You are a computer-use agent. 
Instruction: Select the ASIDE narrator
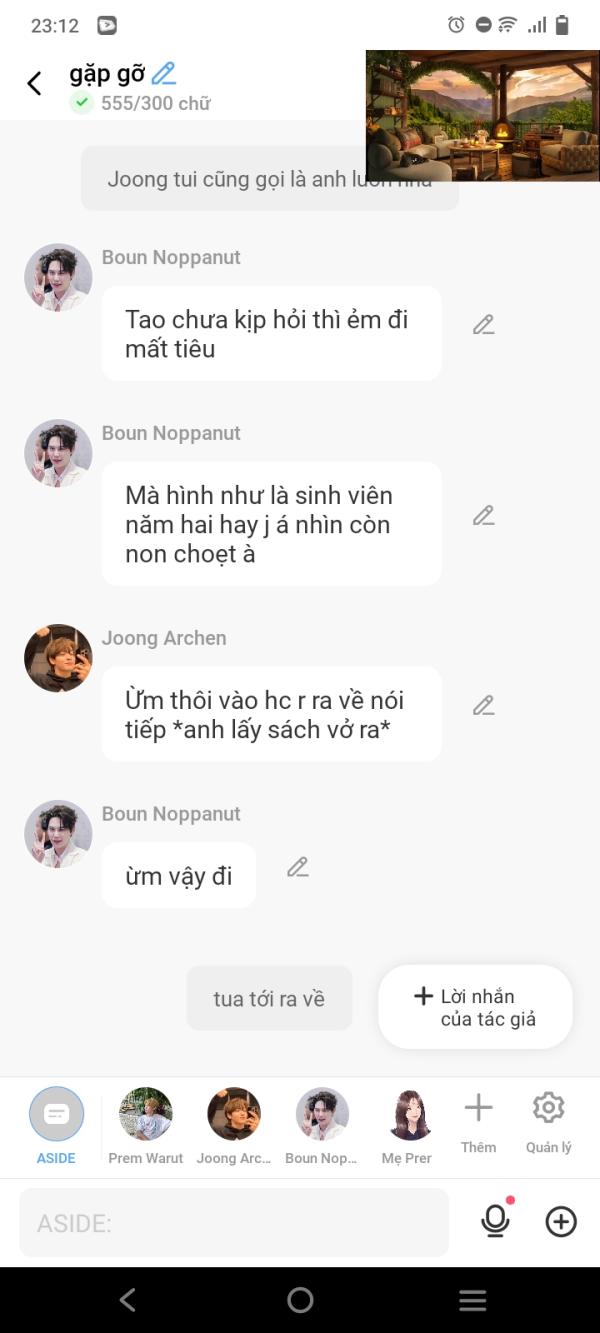56,1127
